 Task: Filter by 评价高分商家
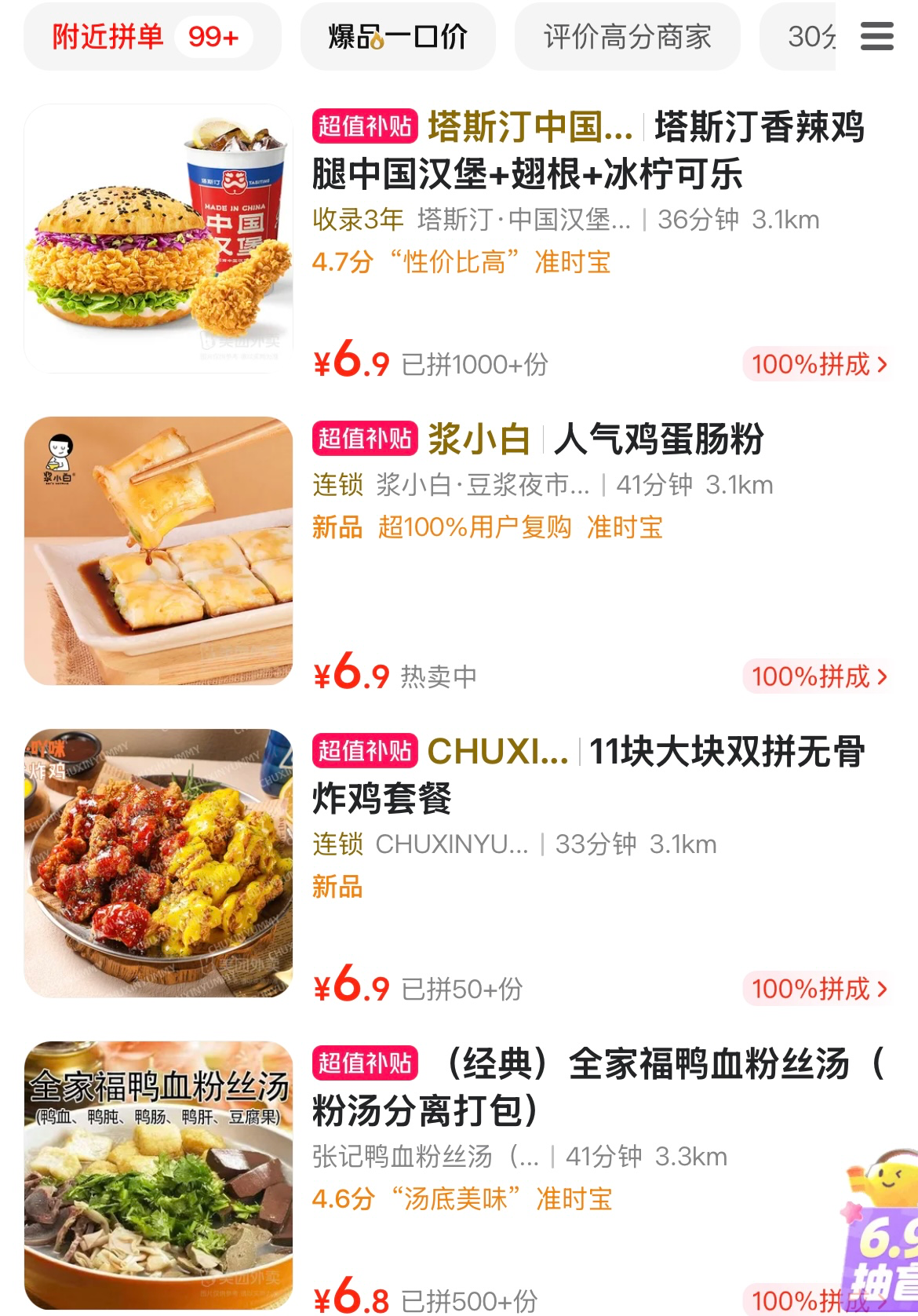(627, 37)
